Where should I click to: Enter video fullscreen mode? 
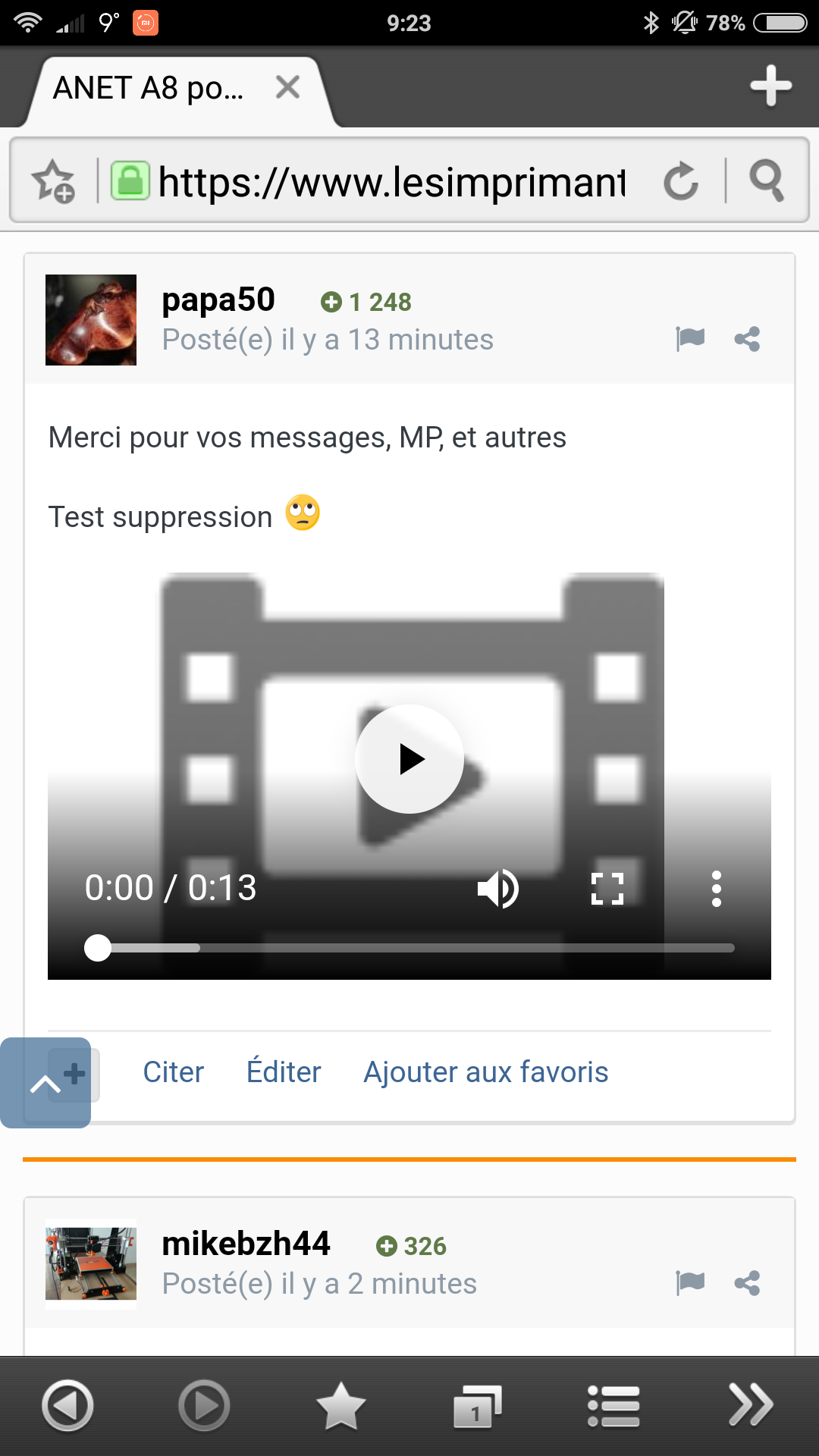click(x=607, y=889)
